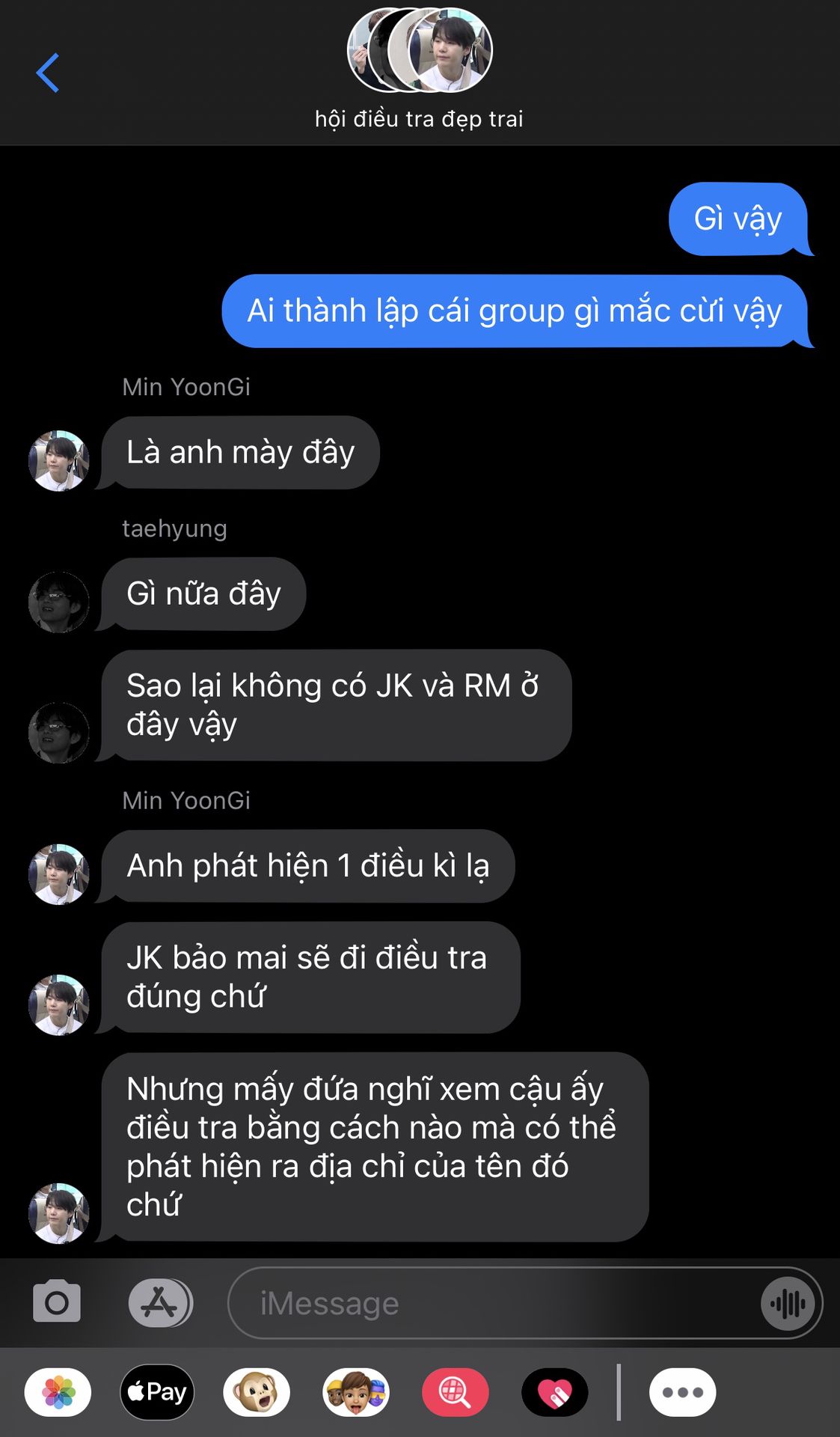
Task: Open the #images search app
Action: [x=455, y=1392]
